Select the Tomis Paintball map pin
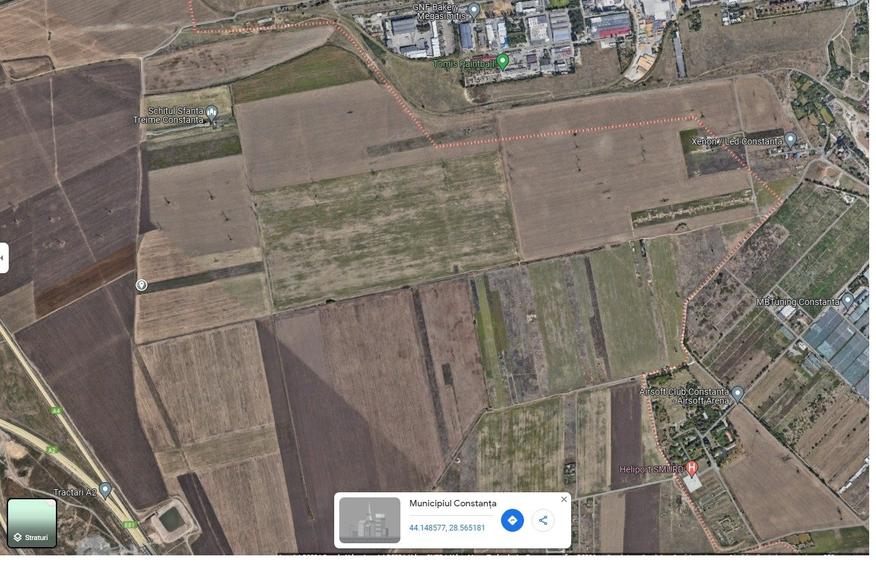The image size is (876, 563). coord(503,62)
